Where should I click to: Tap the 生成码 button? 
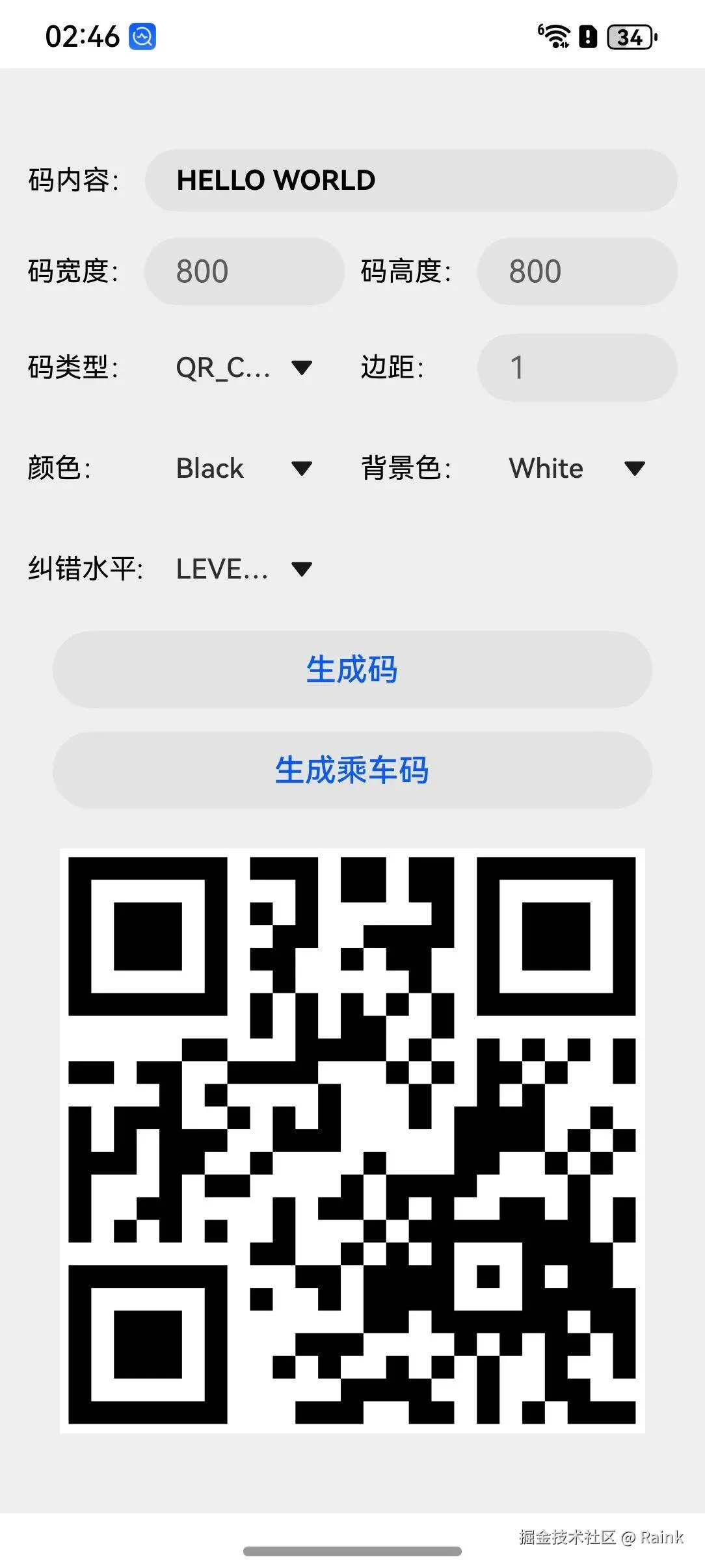click(x=352, y=670)
